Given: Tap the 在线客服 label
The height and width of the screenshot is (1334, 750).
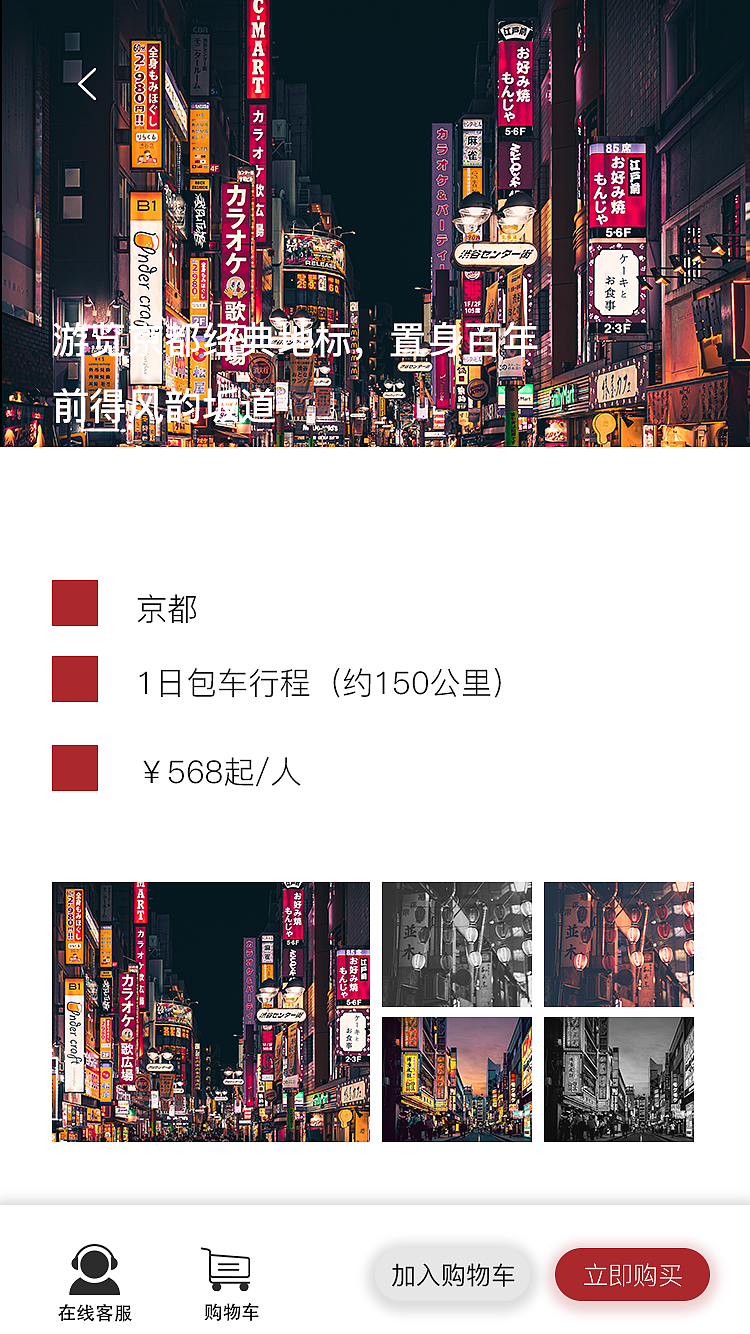Looking at the screenshot, I should point(93,1314).
